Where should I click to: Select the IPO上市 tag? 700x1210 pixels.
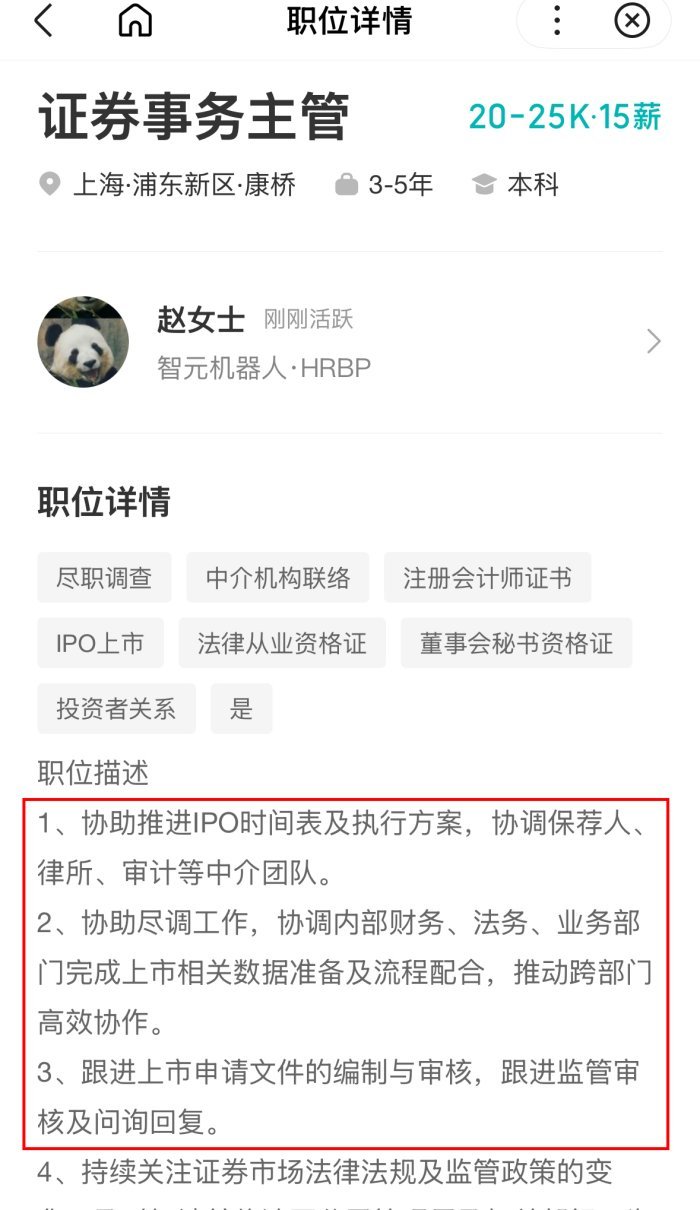(100, 643)
